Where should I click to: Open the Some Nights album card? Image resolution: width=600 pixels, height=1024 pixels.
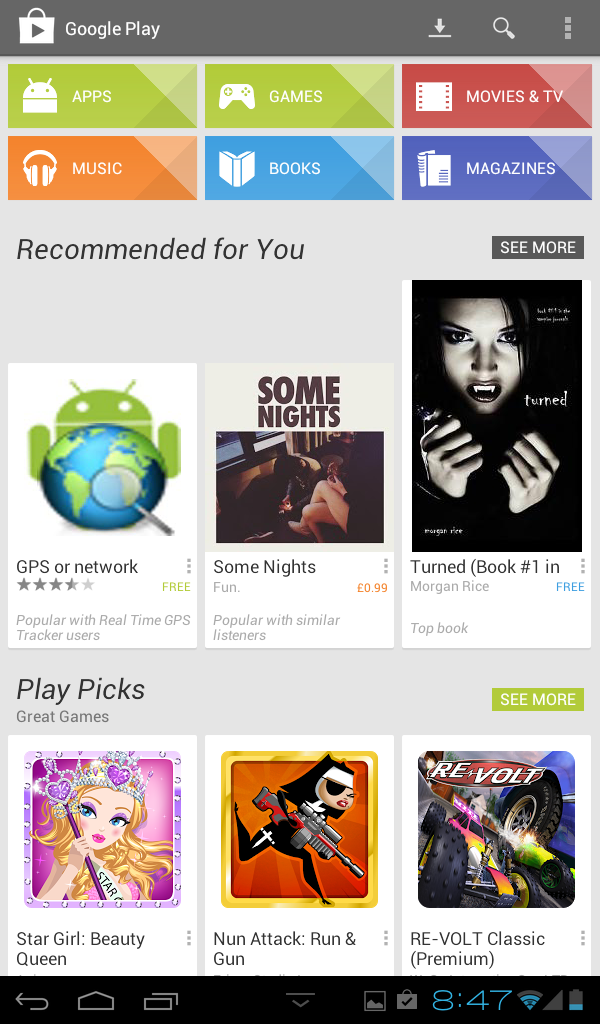[x=300, y=505]
